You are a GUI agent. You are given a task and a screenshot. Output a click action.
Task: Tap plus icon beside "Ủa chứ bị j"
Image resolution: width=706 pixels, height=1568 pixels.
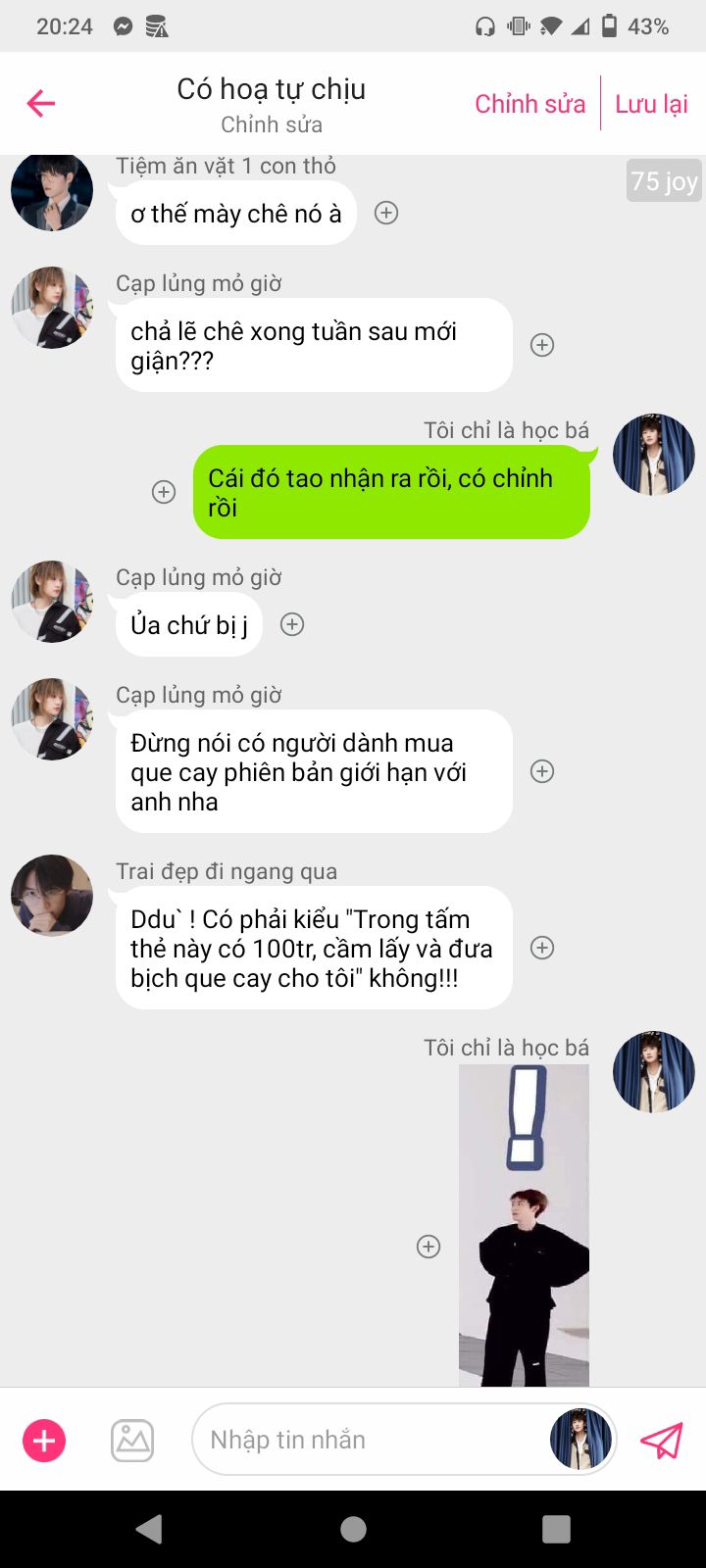(x=292, y=624)
